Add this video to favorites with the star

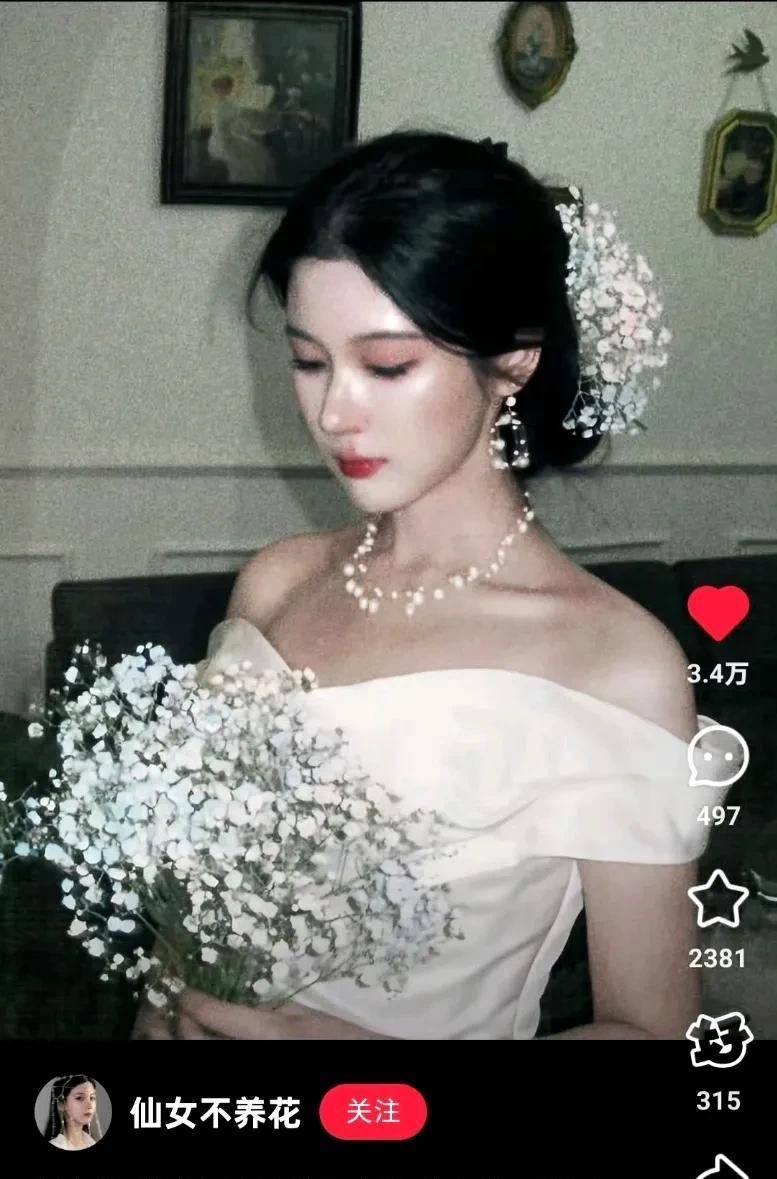718,900
